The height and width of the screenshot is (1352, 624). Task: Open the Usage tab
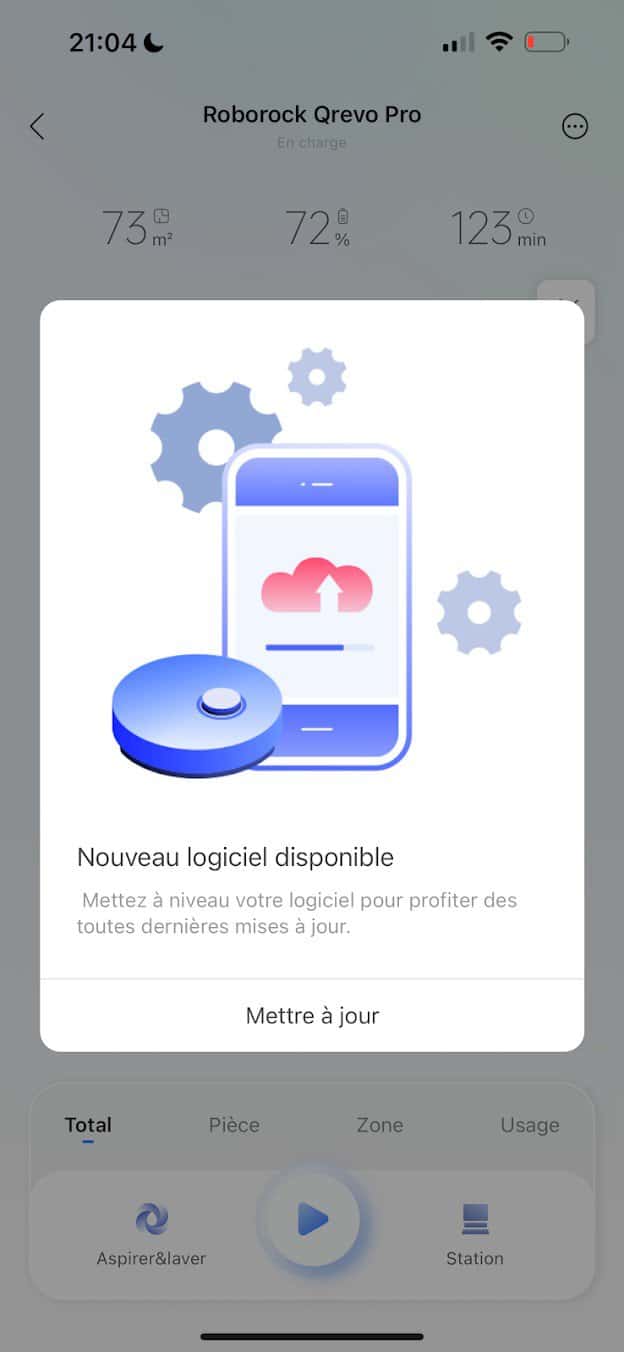529,1125
